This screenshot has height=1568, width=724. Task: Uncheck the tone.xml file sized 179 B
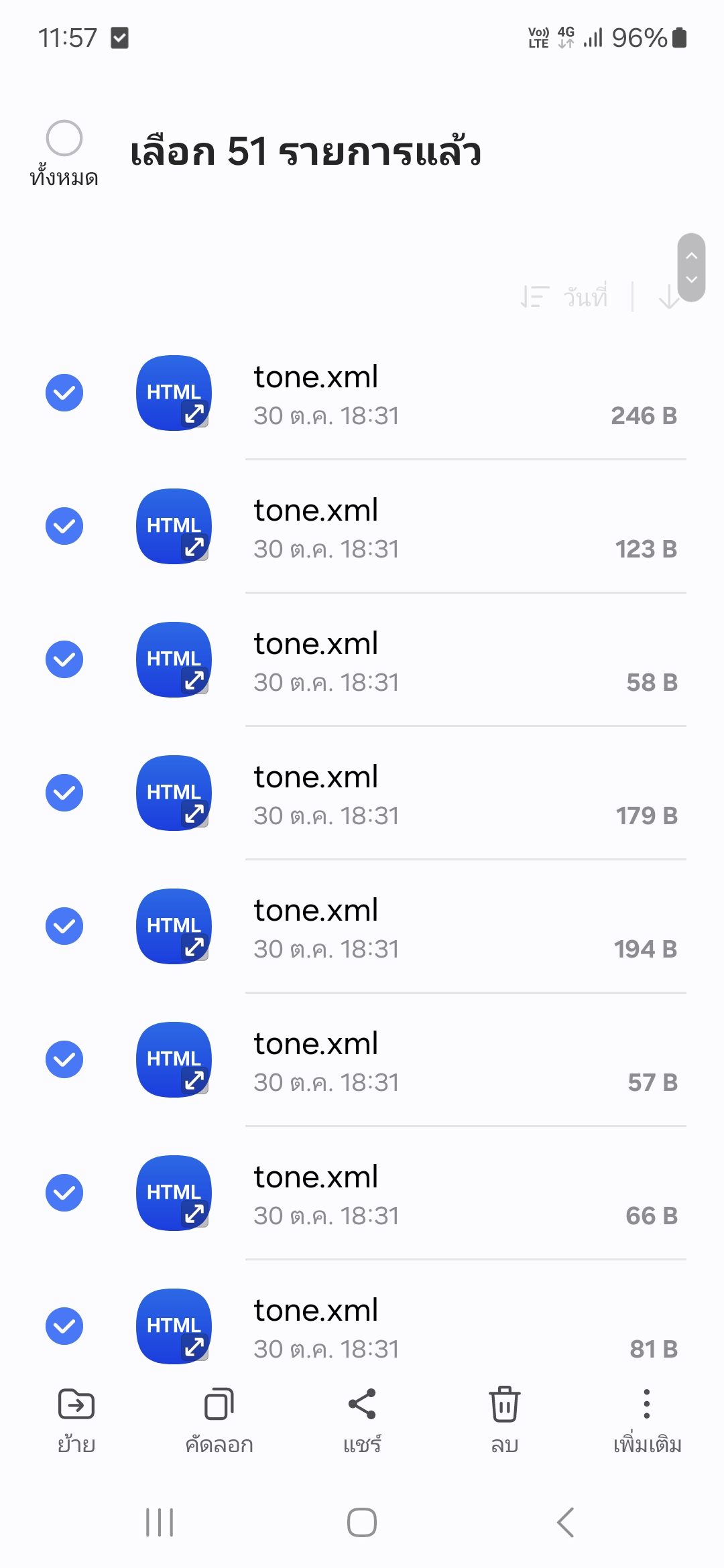click(64, 793)
